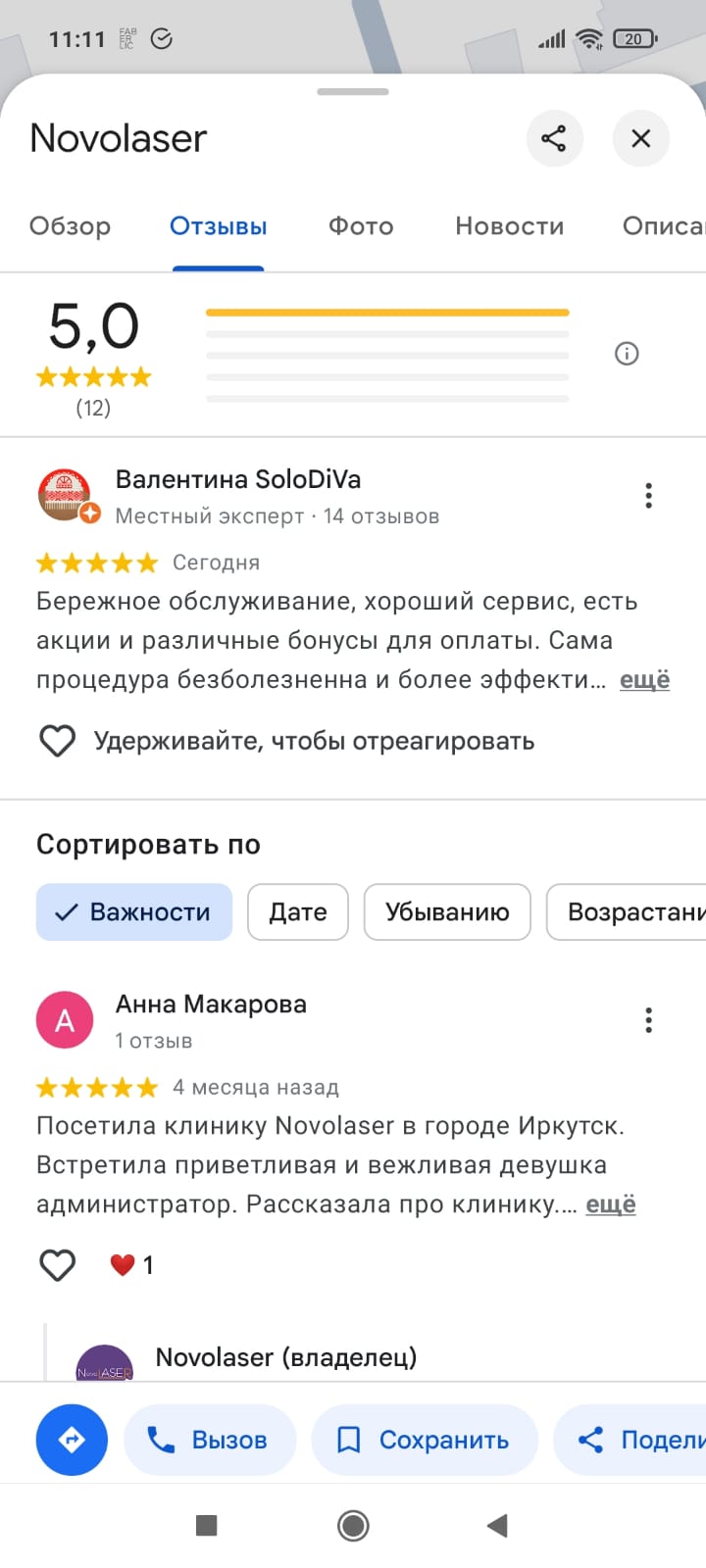Image resolution: width=706 pixels, height=1568 pixels.
Task: Close the Novolaser place card
Action: pyautogui.click(x=640, y=138)
